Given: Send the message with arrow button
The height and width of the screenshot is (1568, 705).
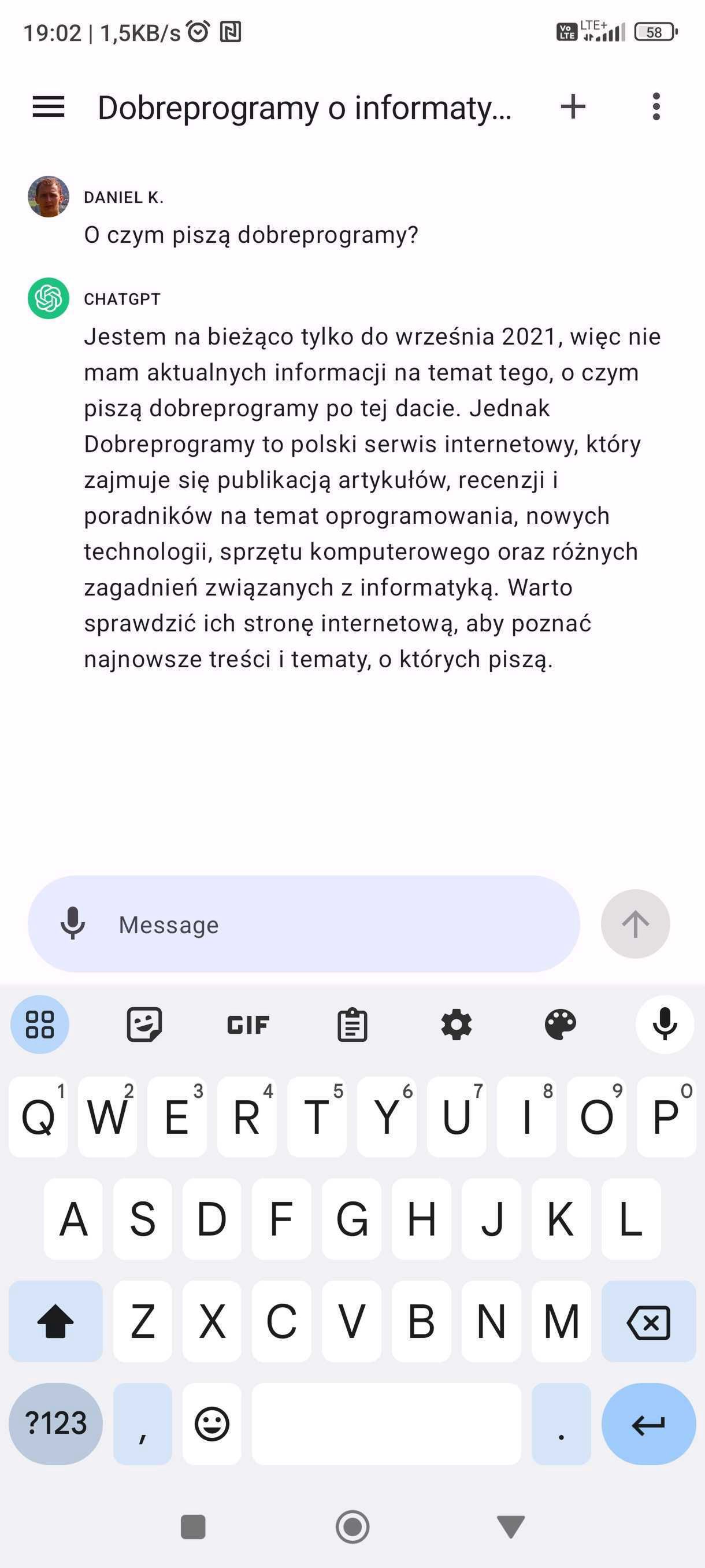Looking at the screenshot, I should click(x=635, y=924).
